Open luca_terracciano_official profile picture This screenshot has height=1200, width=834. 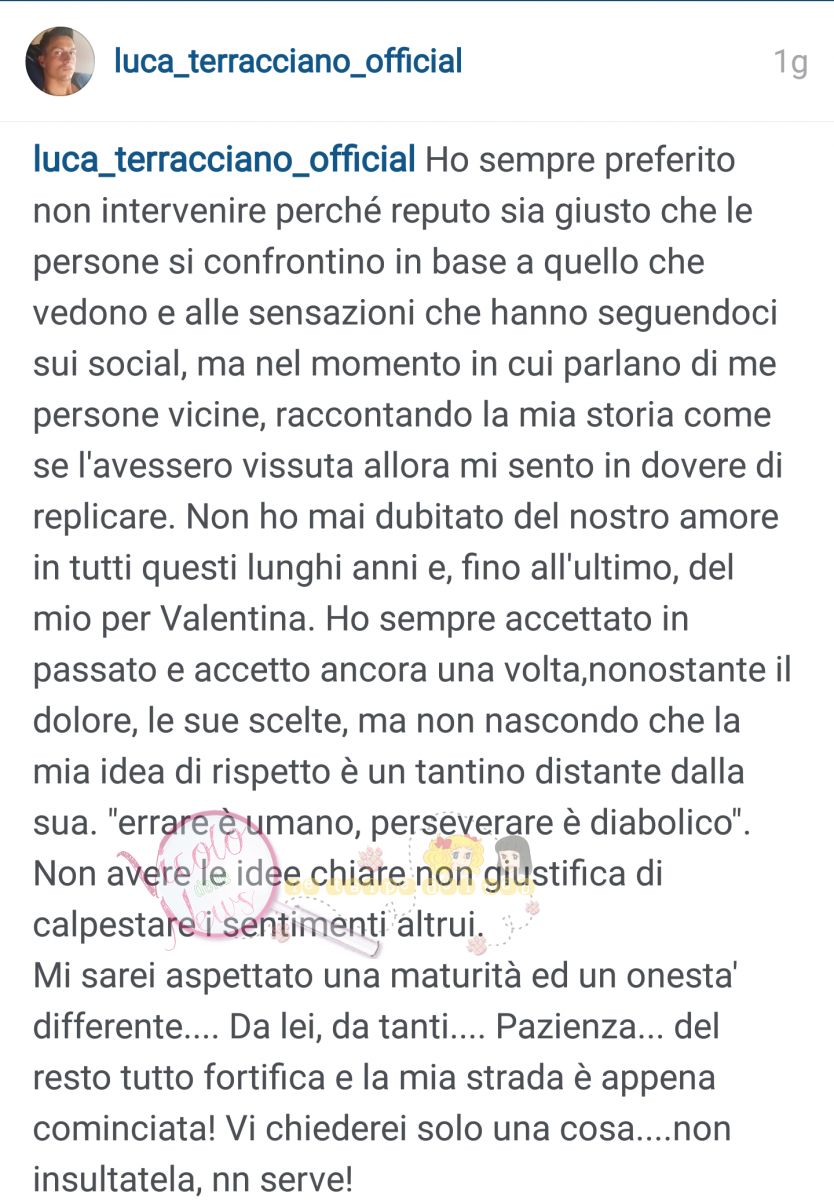tap(59, 61)
